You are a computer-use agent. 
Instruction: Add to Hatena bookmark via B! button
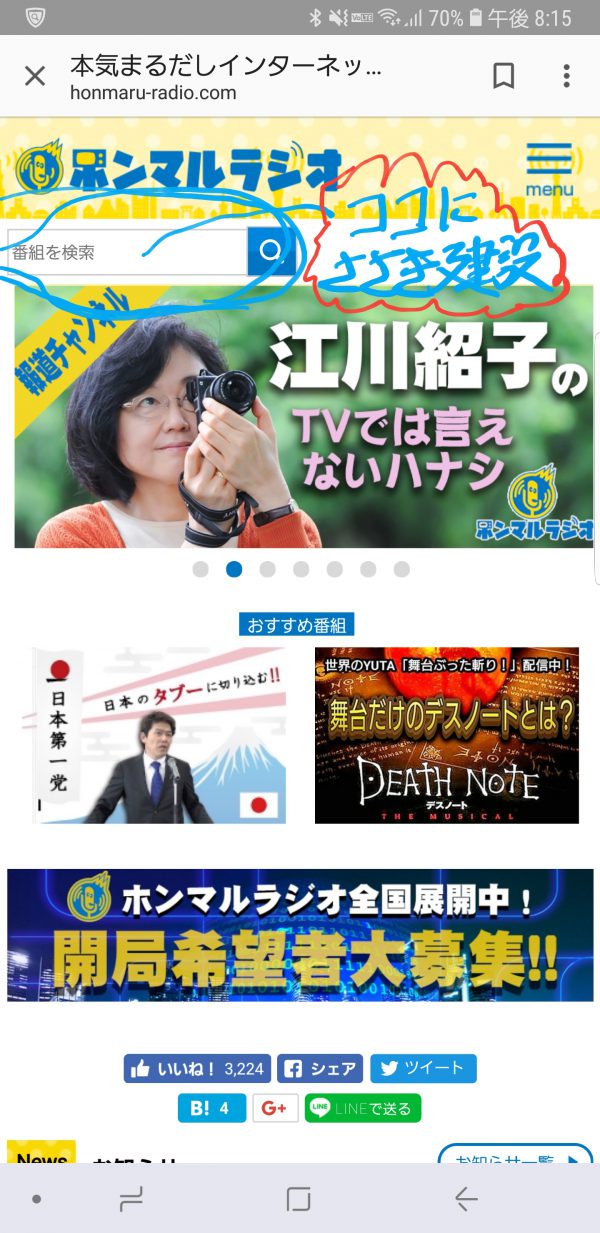(x=212, y=1108)
